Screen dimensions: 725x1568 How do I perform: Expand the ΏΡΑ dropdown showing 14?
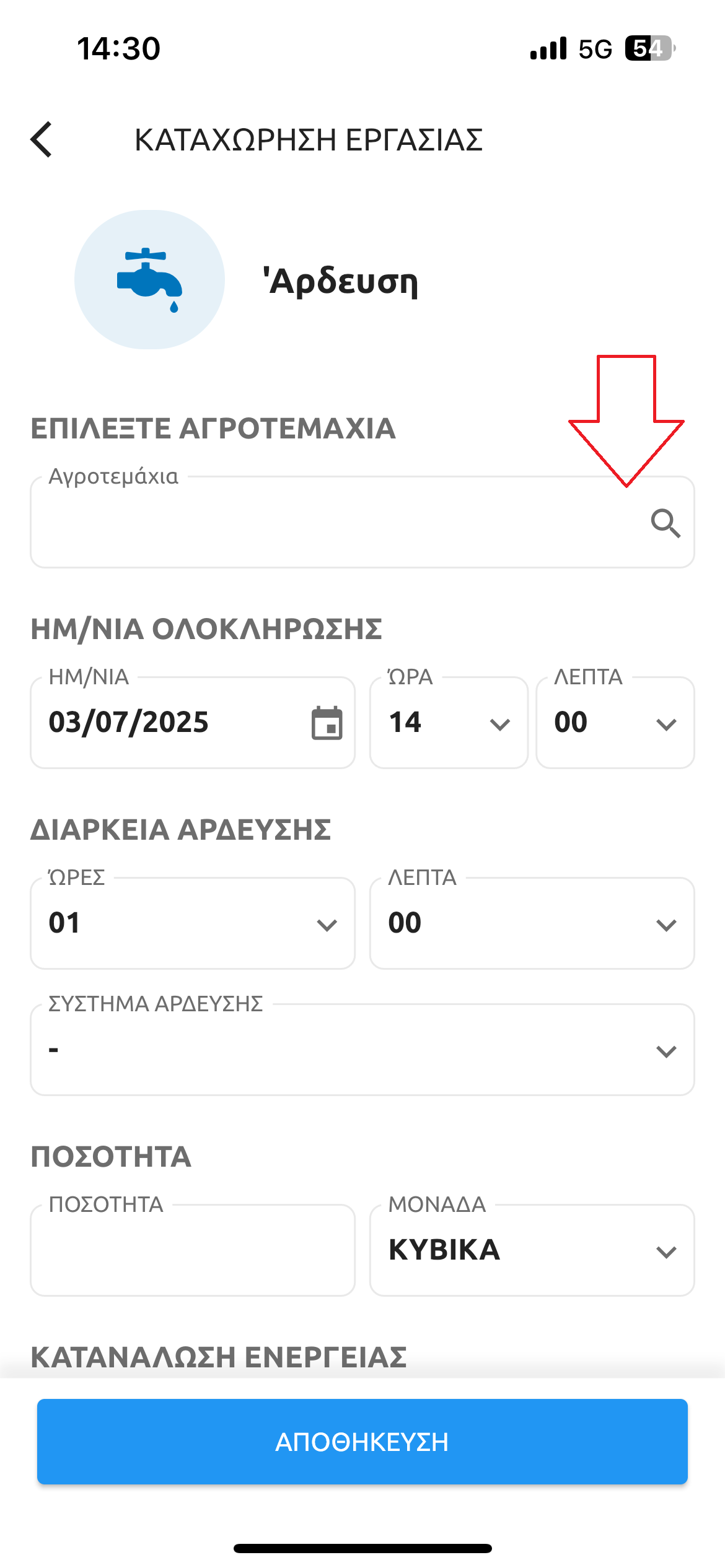click(x=449, y=723)
